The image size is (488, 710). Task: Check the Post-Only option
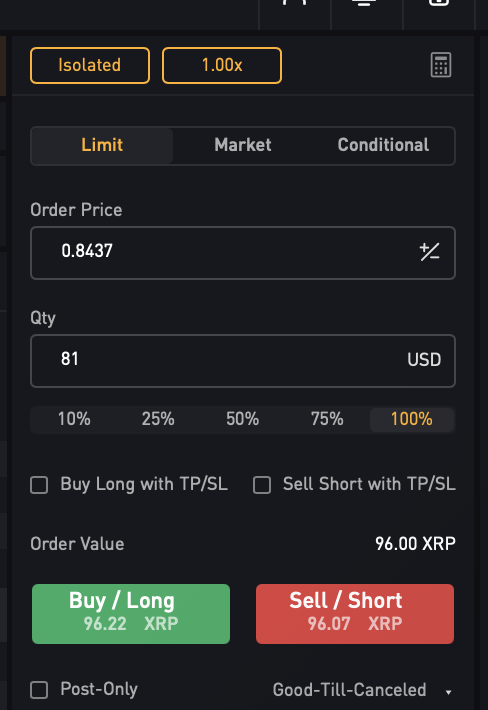pyautogui.click(x=39, y=691)
